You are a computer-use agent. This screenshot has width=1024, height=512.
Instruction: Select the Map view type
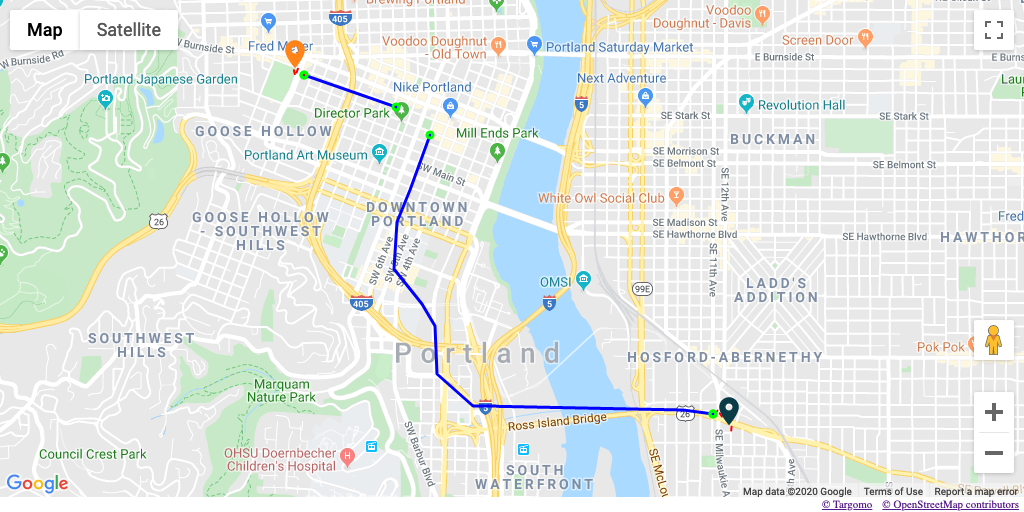pos(45,30)
